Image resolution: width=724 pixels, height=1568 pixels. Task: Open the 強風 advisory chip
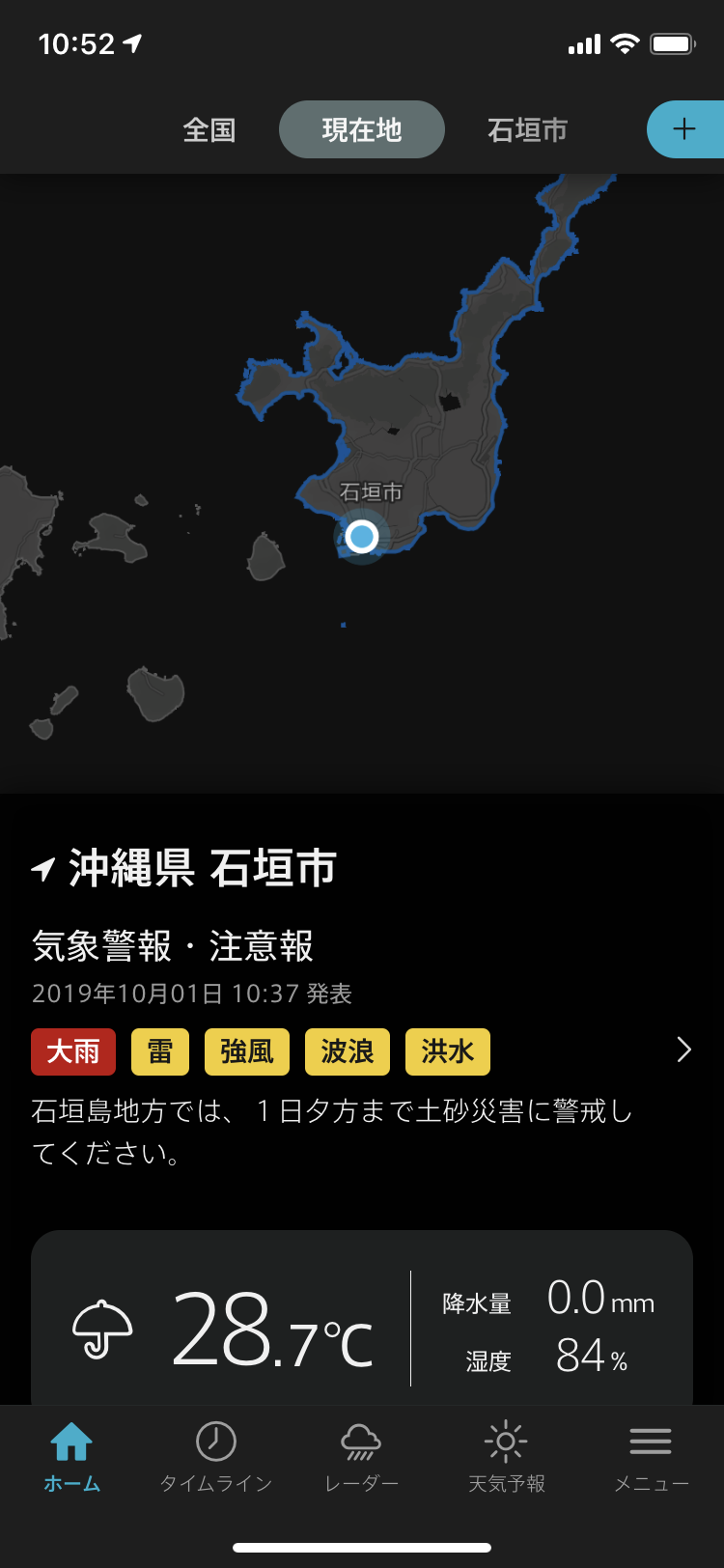[x=247, y=1051]
